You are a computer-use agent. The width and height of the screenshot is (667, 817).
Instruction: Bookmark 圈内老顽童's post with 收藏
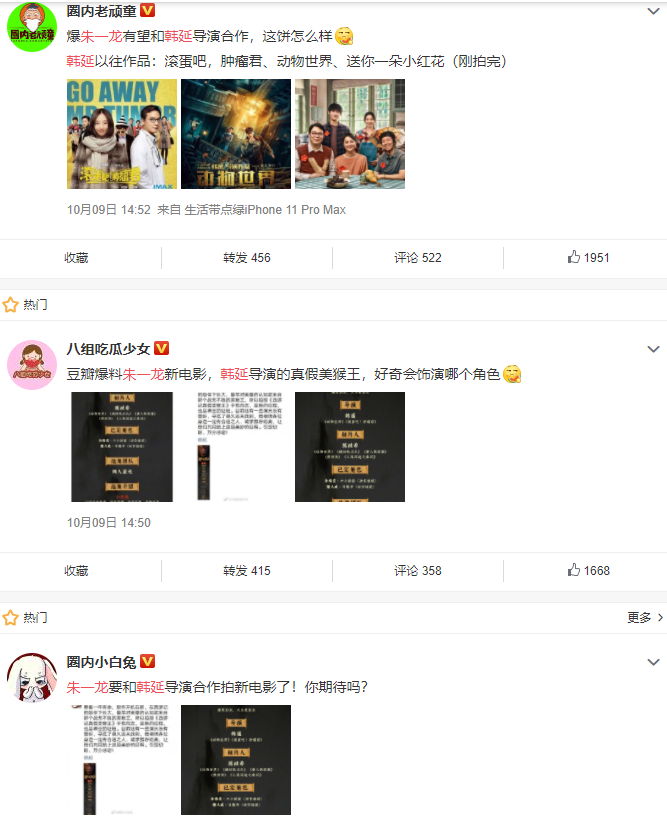(77, 258)
